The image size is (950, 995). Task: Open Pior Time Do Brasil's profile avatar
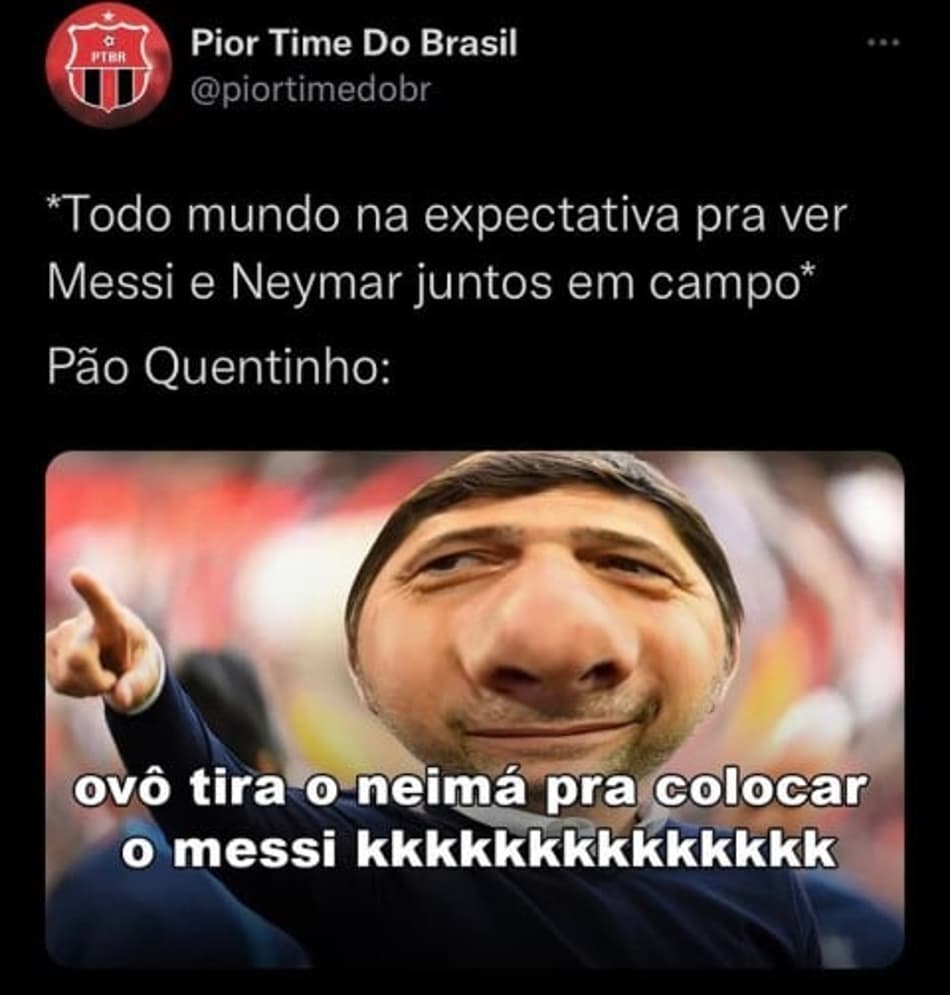pos(108,65)
